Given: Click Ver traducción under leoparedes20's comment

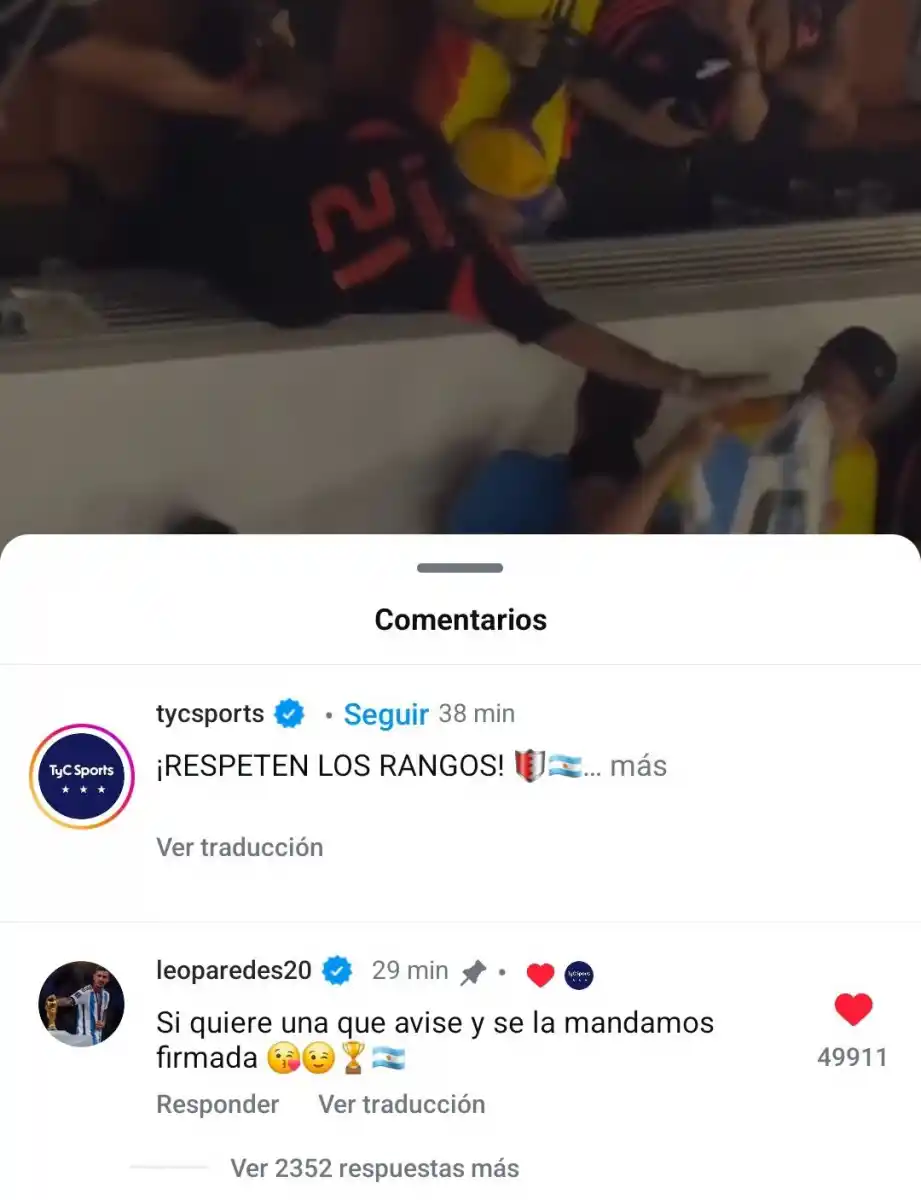Looking at the screenshot, I should [400, 1104].
